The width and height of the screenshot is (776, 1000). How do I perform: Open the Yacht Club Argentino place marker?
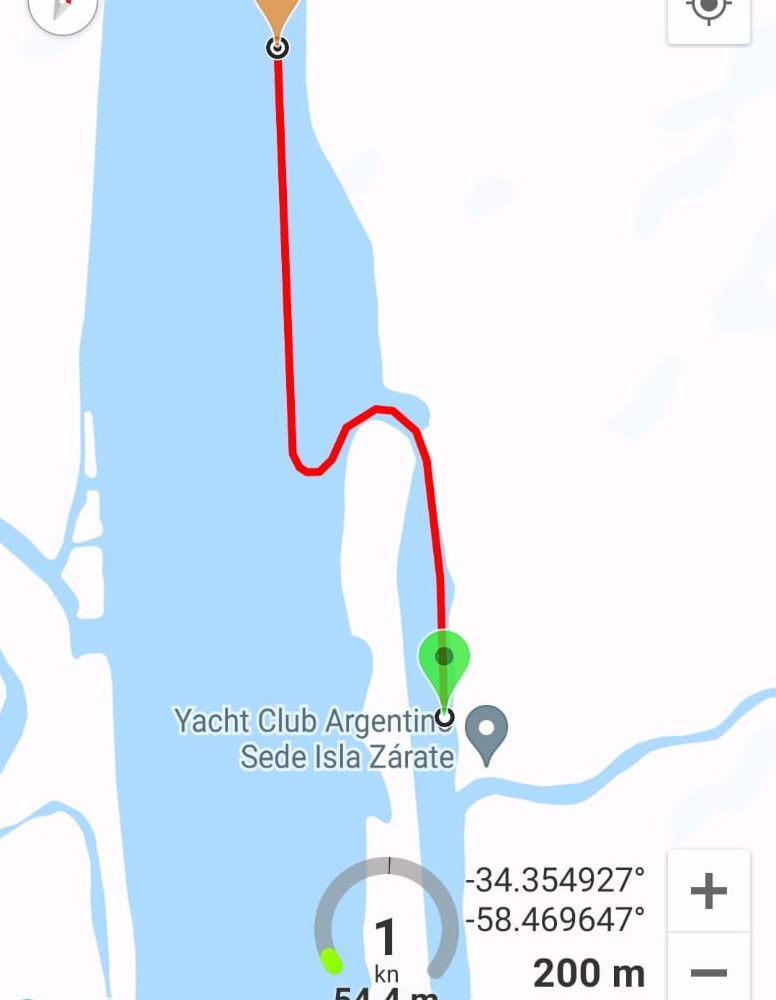click(488, 733)
